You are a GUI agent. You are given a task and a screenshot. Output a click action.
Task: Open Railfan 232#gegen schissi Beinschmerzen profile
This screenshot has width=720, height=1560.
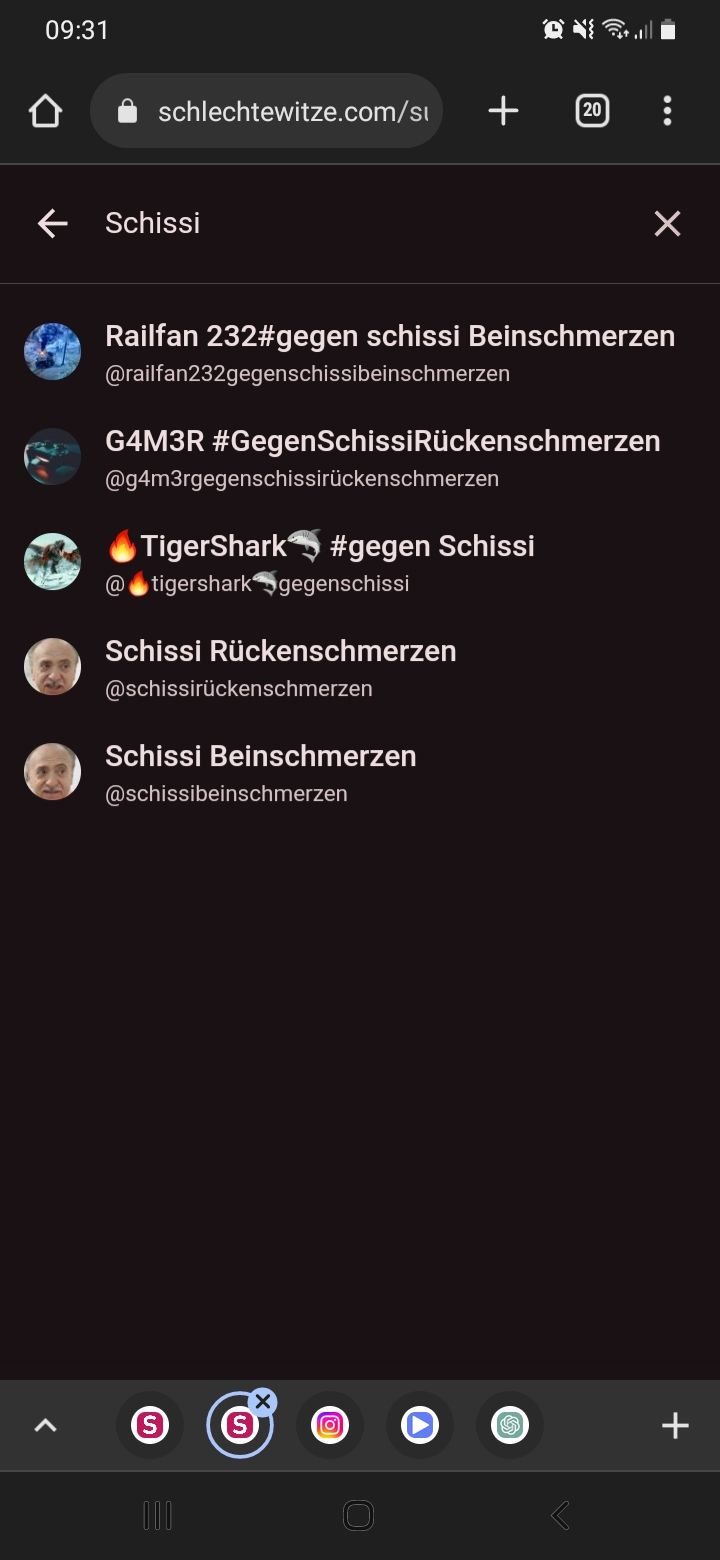[x=360, y=352]
